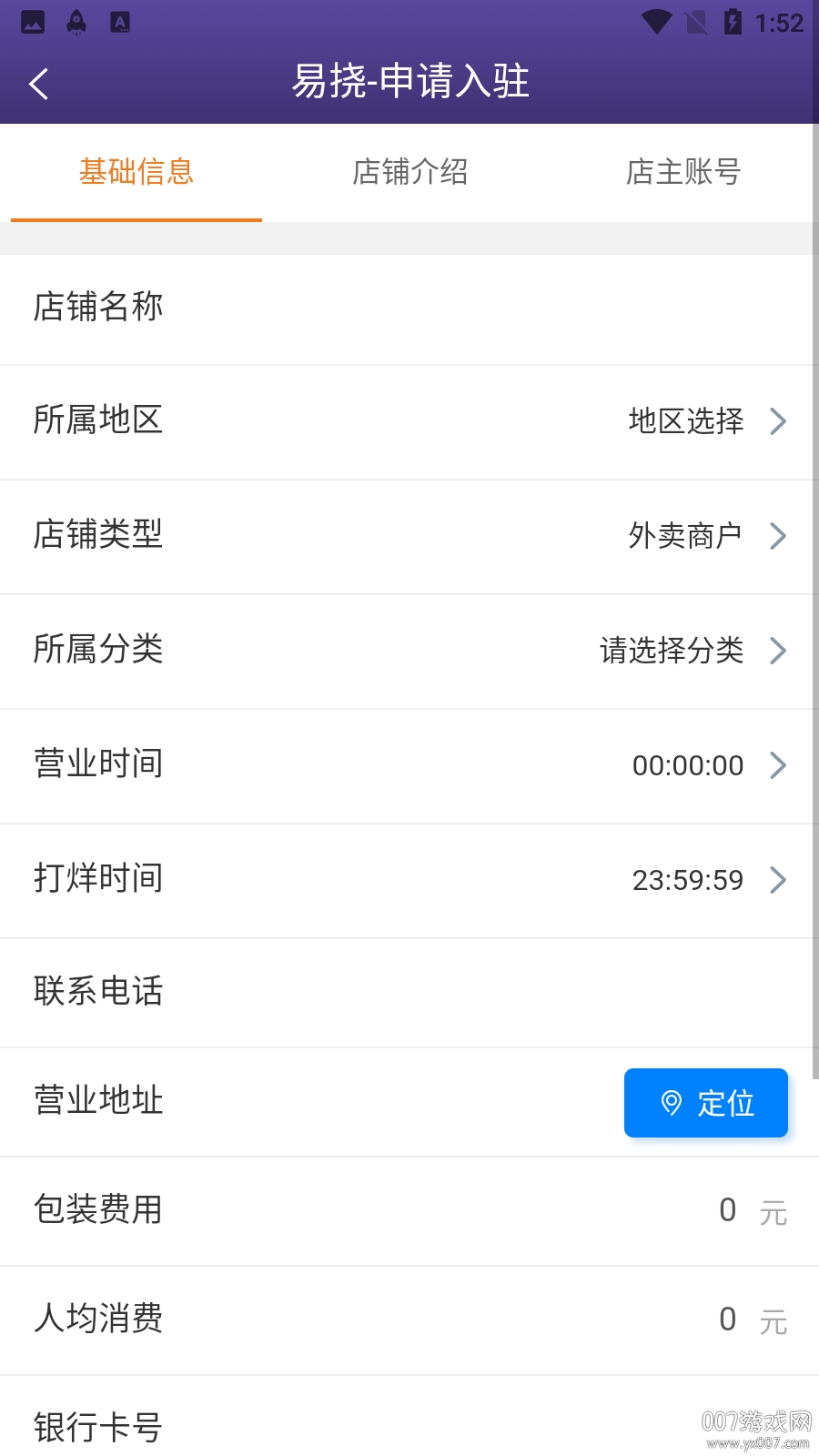Viewport: 819px width, 1456px height.
Task: Click the battery icon in the status bar
Action: tap(733, 23)
